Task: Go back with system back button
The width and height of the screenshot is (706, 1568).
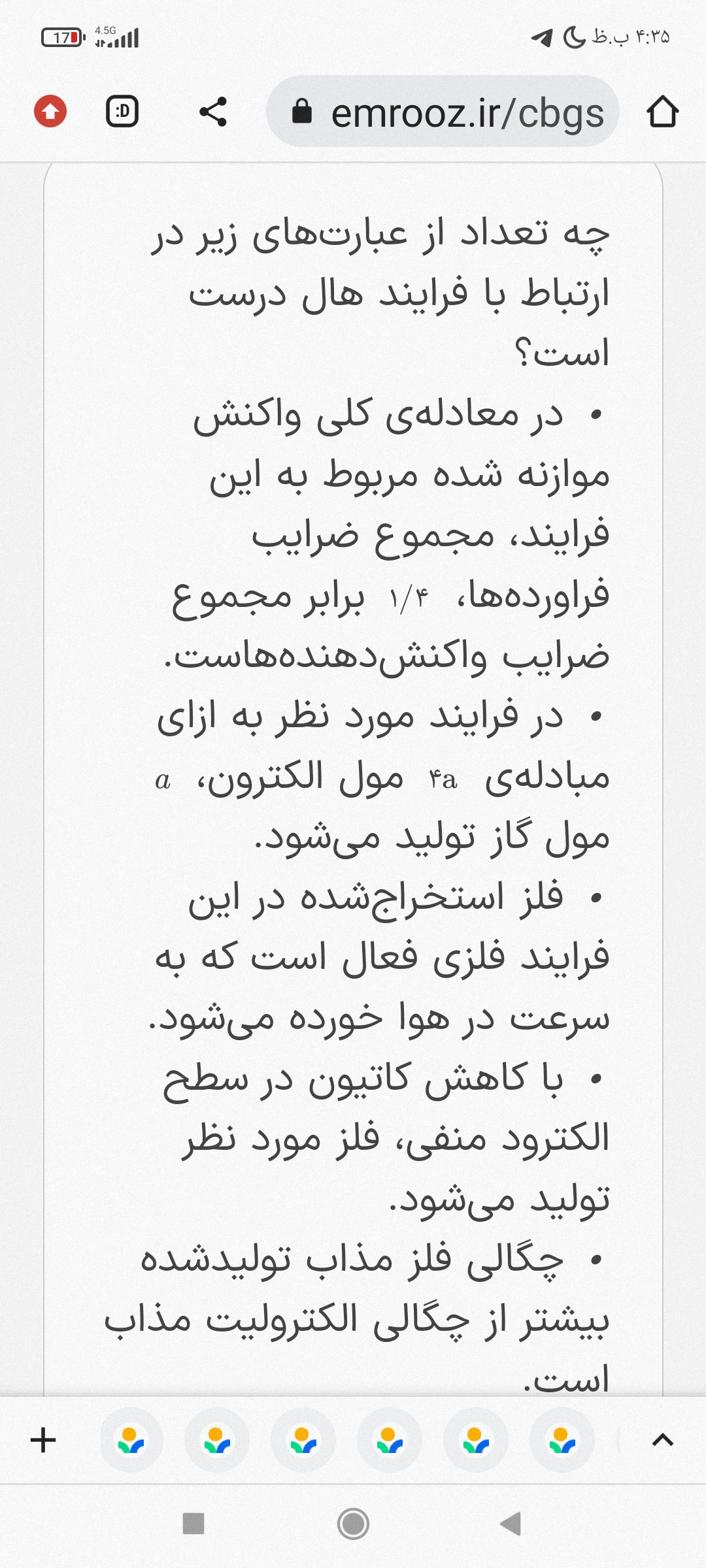Action: click(x=511, y=1524)
